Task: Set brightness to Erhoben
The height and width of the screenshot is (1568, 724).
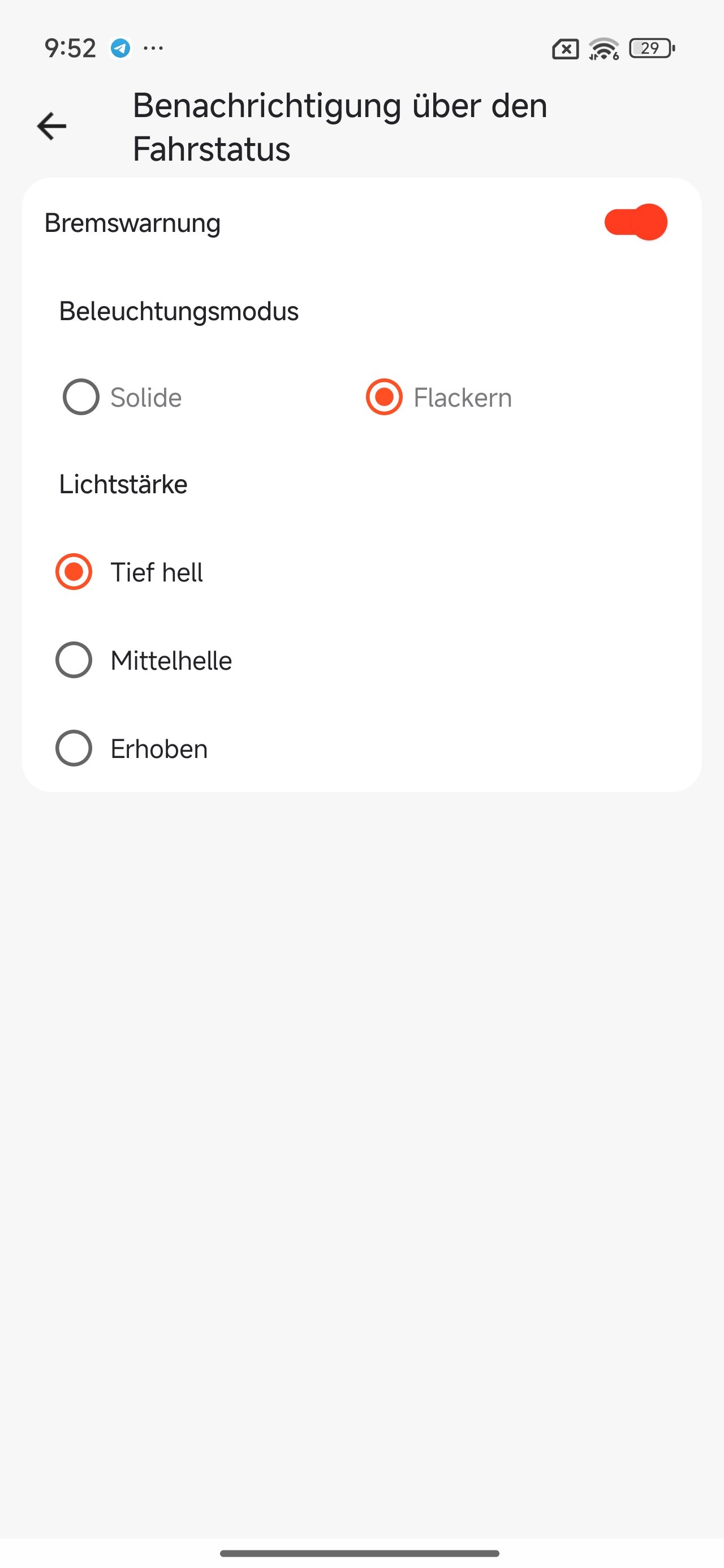Action: 74,748
